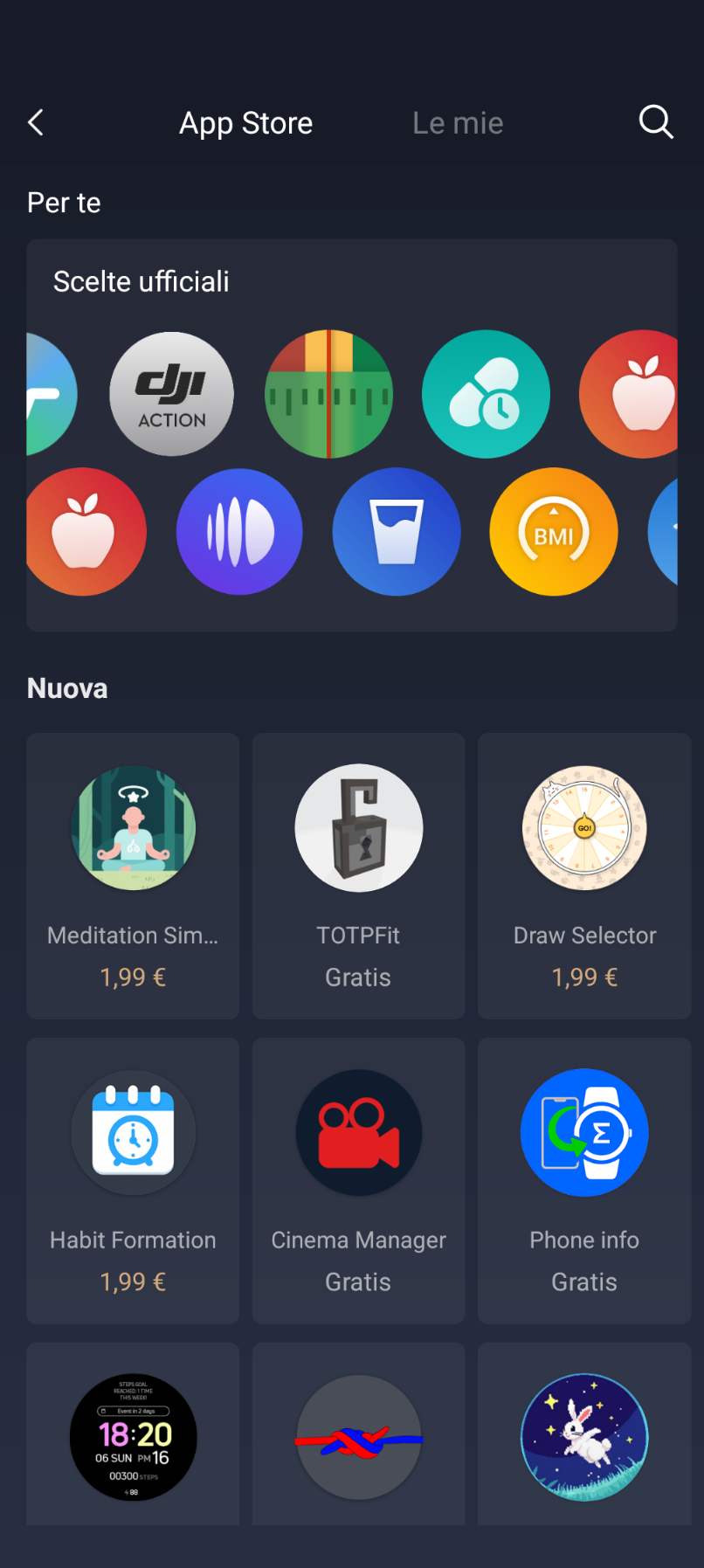Viewport: 704px width, 1568px height.
Task: Open the purple sound waves app icon
Action: coord(239,532)
